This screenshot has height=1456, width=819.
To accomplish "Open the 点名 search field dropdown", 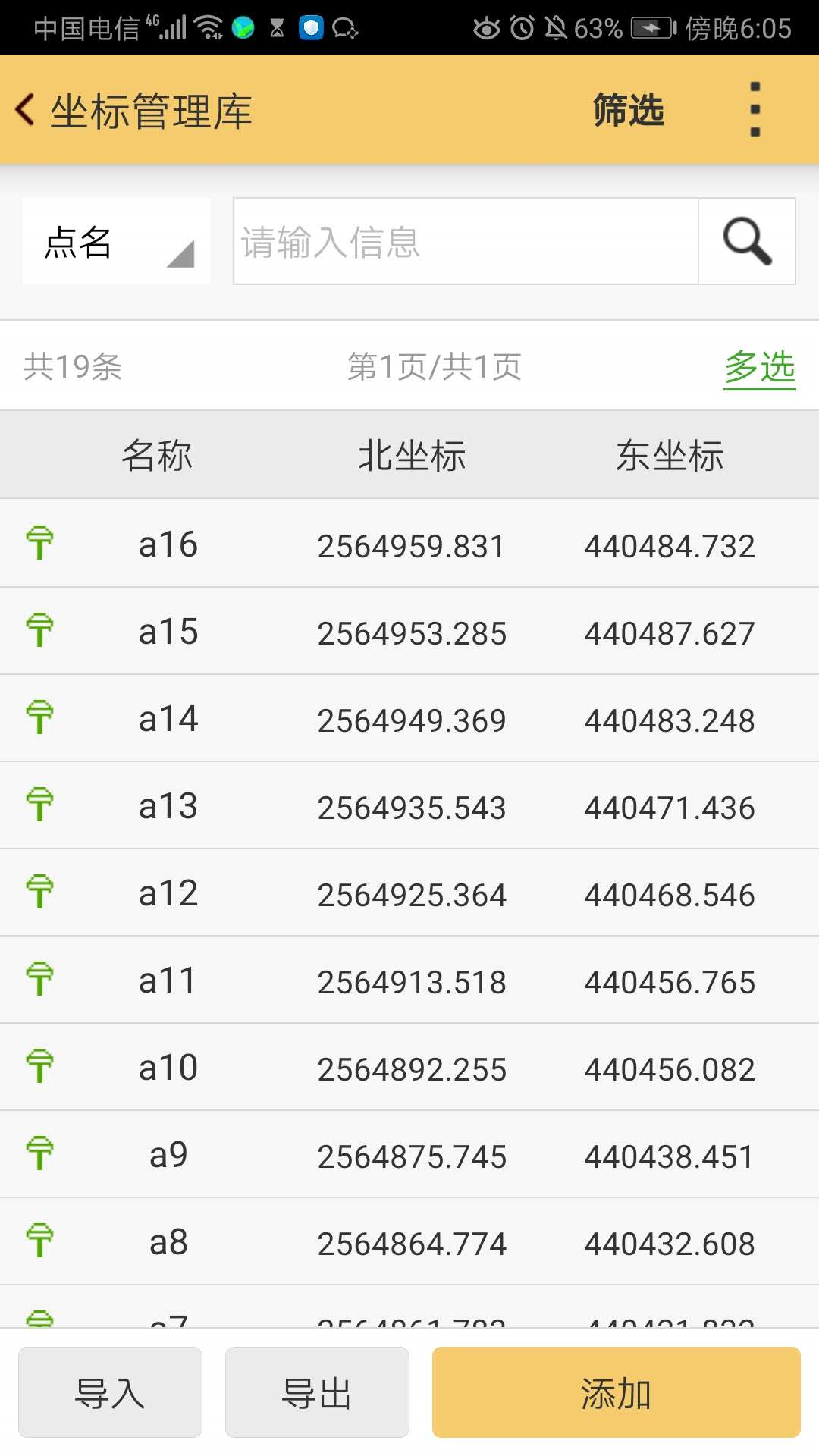I will point(114,241).
